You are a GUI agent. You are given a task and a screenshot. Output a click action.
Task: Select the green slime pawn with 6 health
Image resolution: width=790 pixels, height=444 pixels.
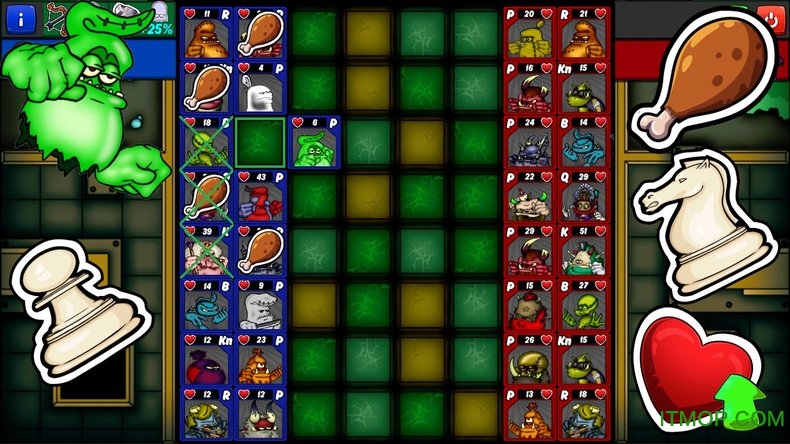(x=315, y=142)
